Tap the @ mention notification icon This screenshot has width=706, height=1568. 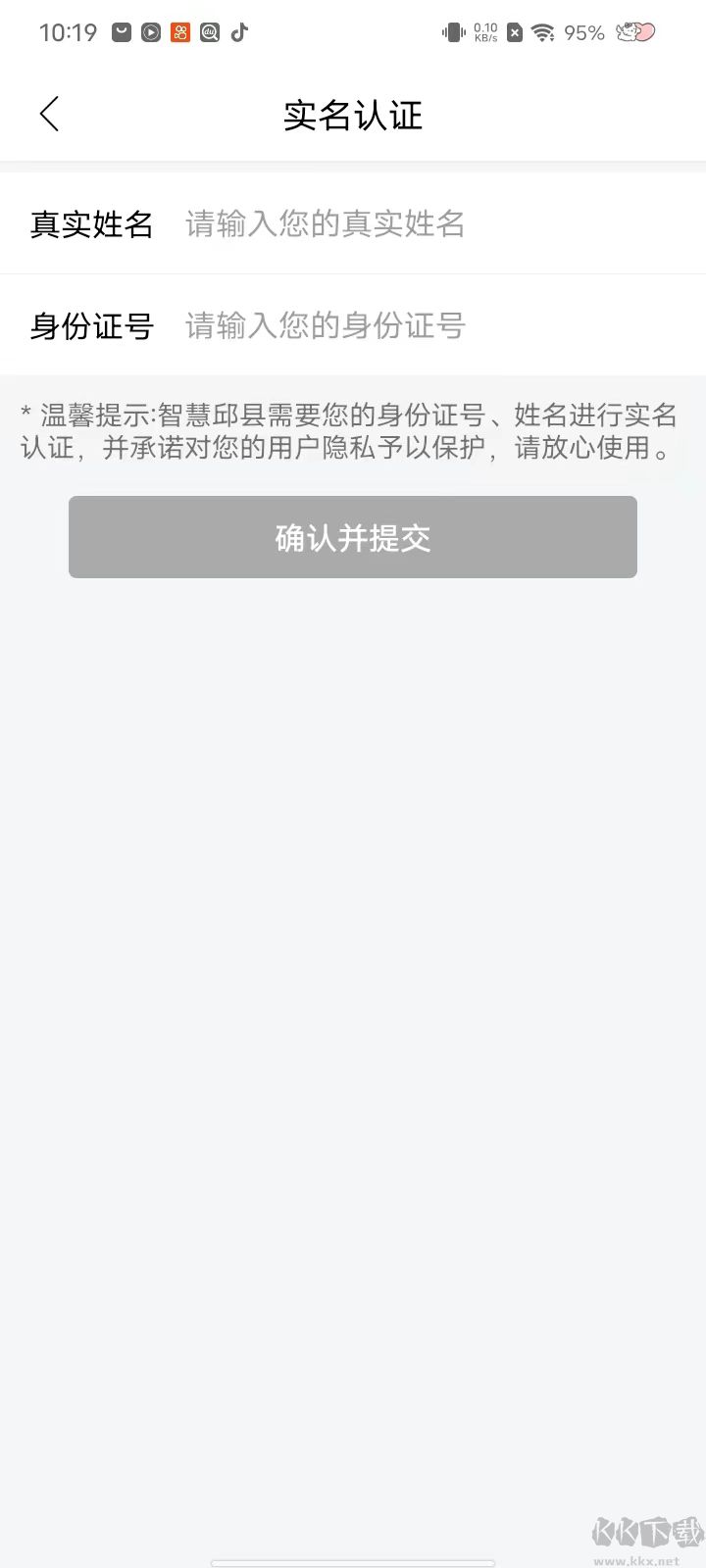click(209, 32)
